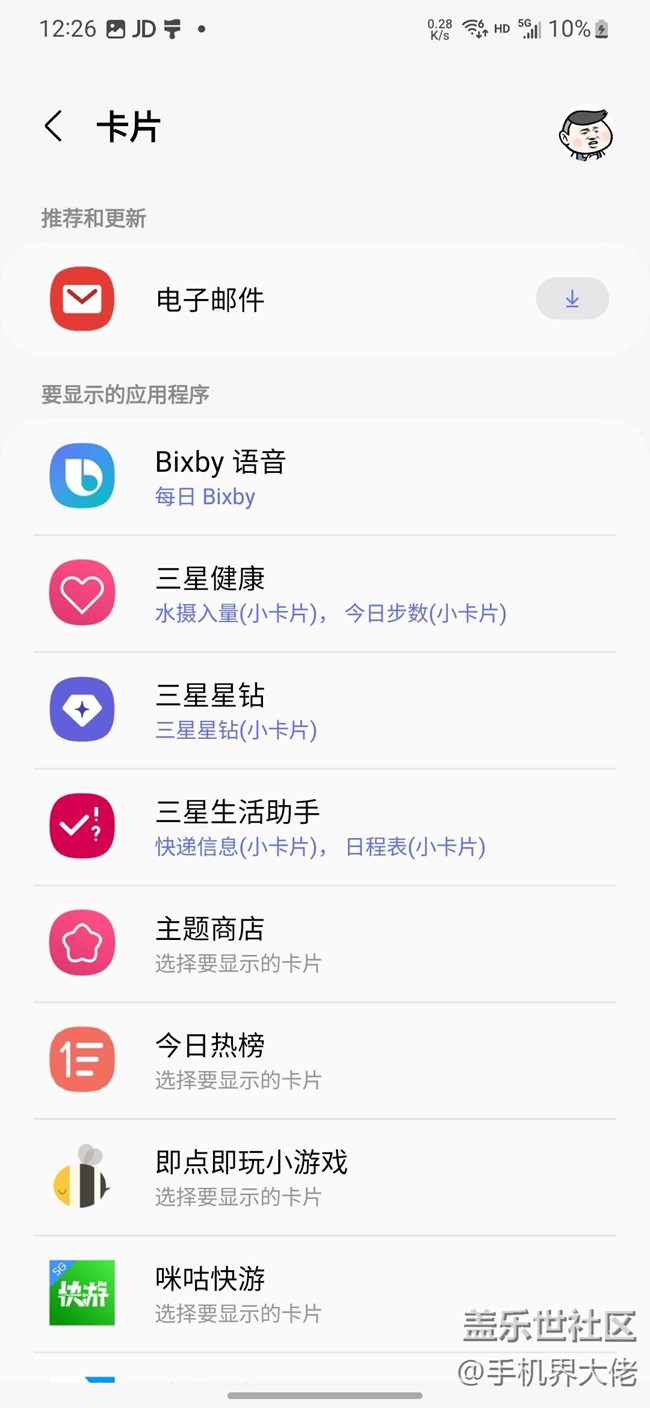Go back from the 卡片 page
Screen dimensions: 650x1408
click(53, 127)
